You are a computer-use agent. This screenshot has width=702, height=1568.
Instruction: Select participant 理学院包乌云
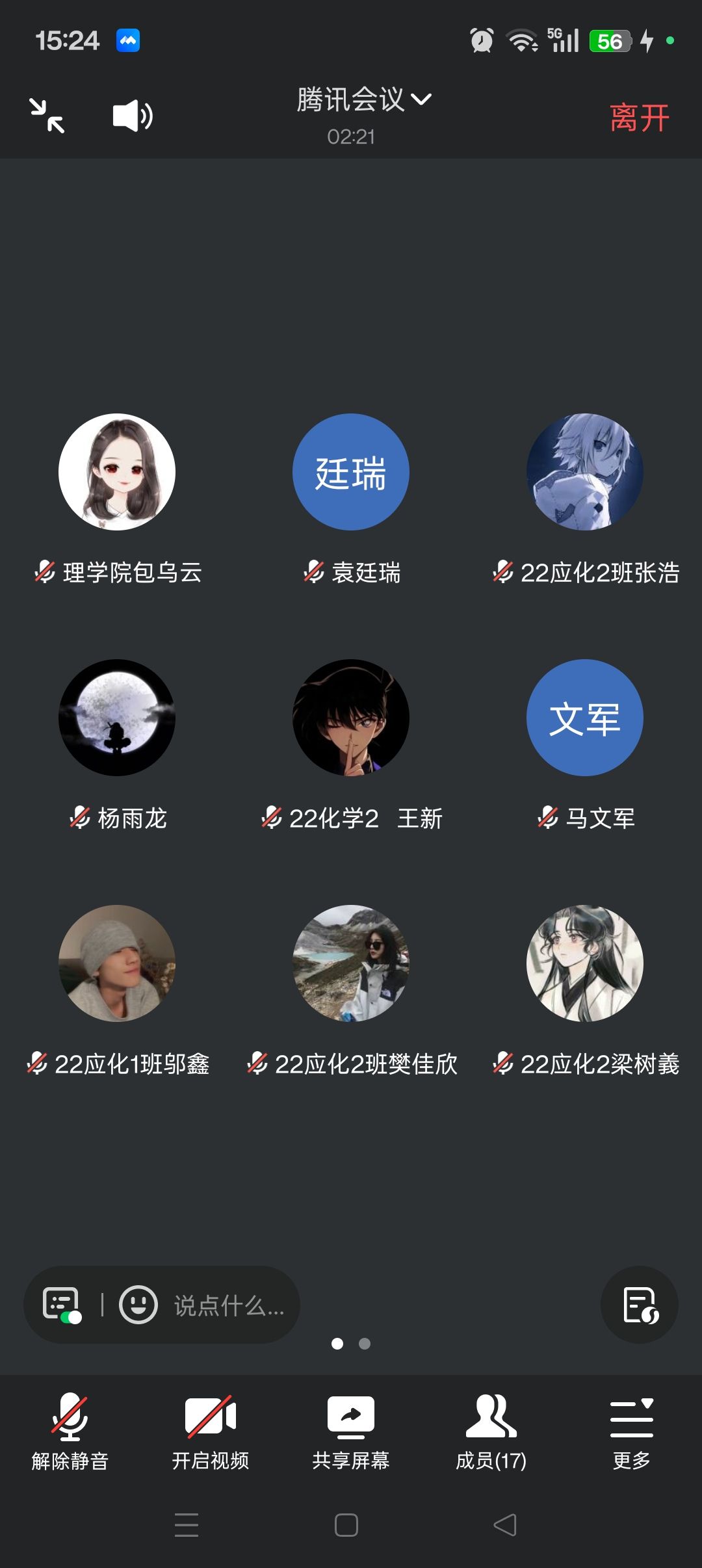pos(117,472)
